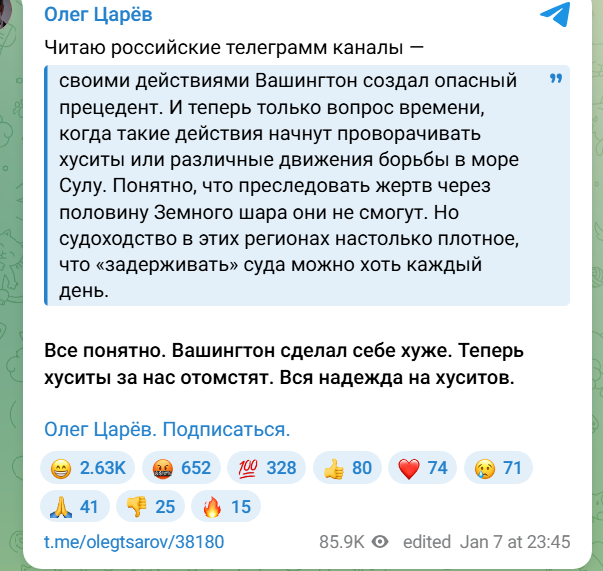The image size is (603, 571).
Task: React with the red heart 74
Action: pyautogui.click(x=423, y=467)
